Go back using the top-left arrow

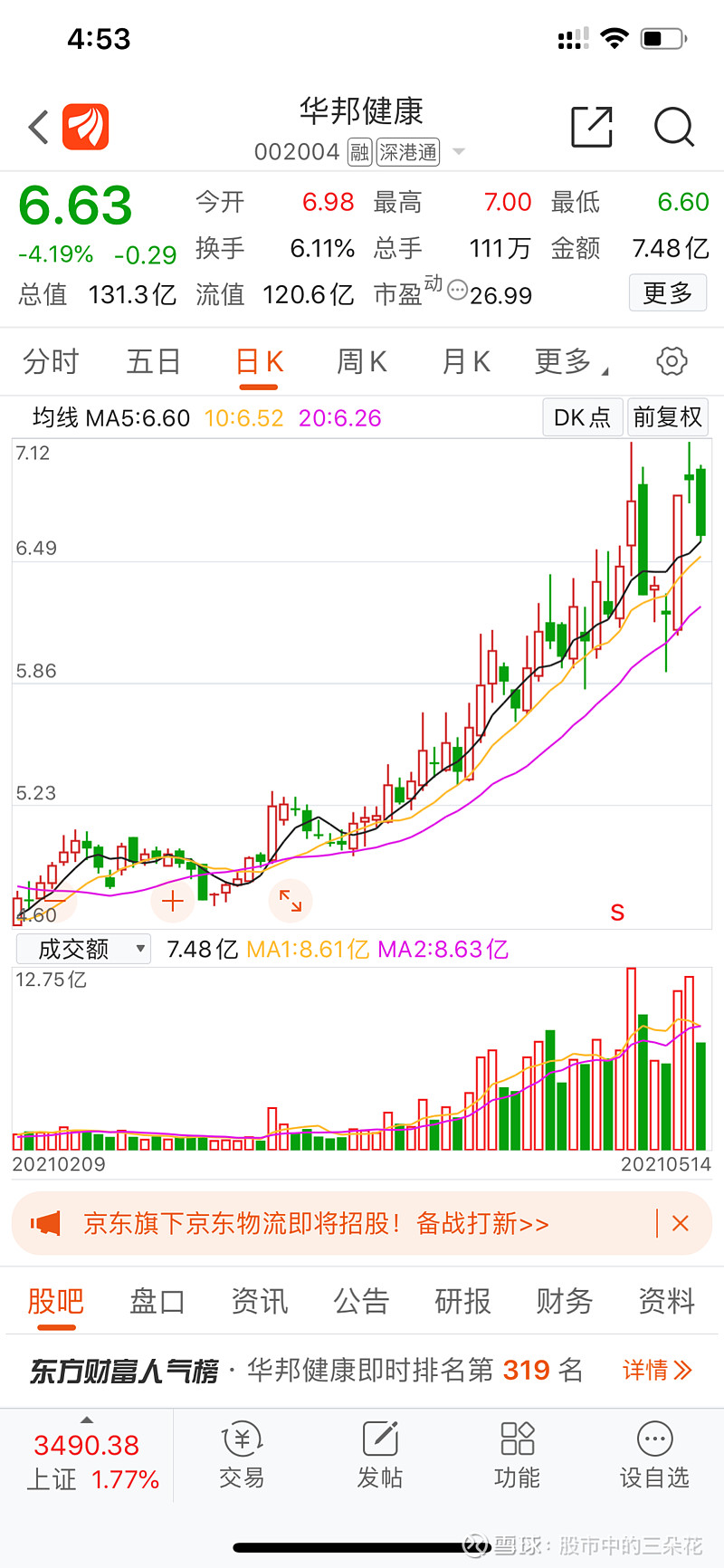[38, 128]
